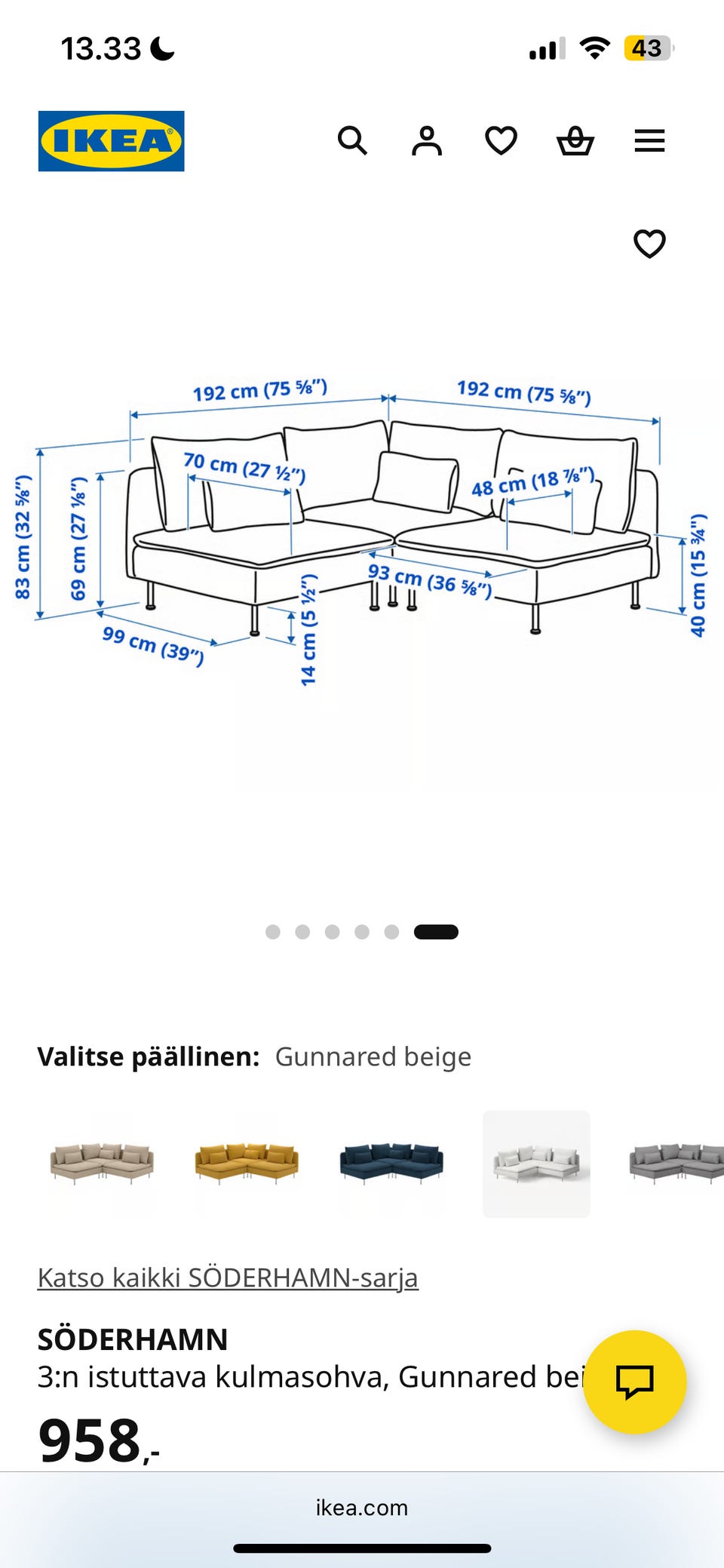This screenshot has height=1568, width=724.
Task: Select the yellow sofa cover
Action: (247, 1164)
